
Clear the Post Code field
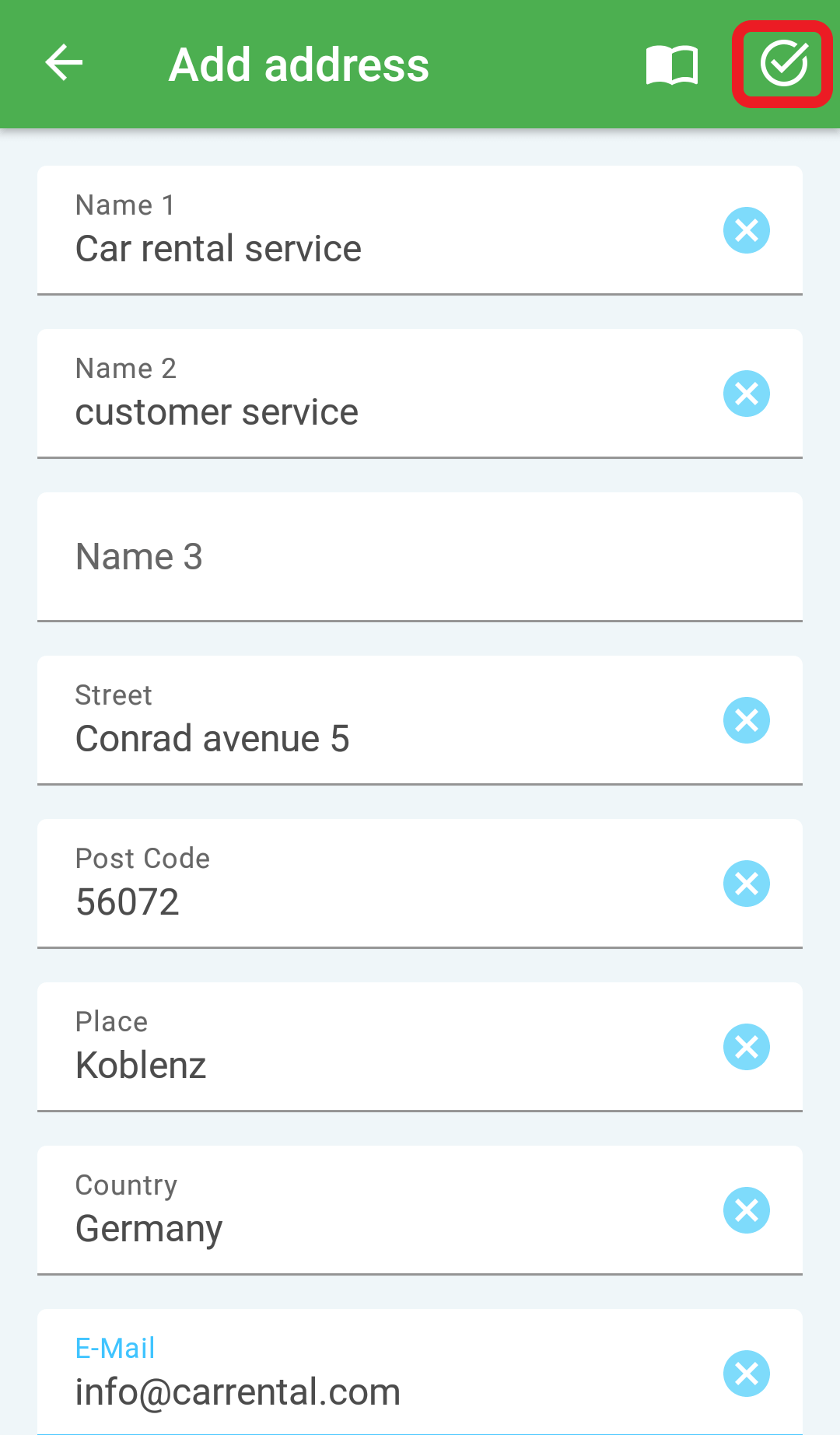click(747, 884)
